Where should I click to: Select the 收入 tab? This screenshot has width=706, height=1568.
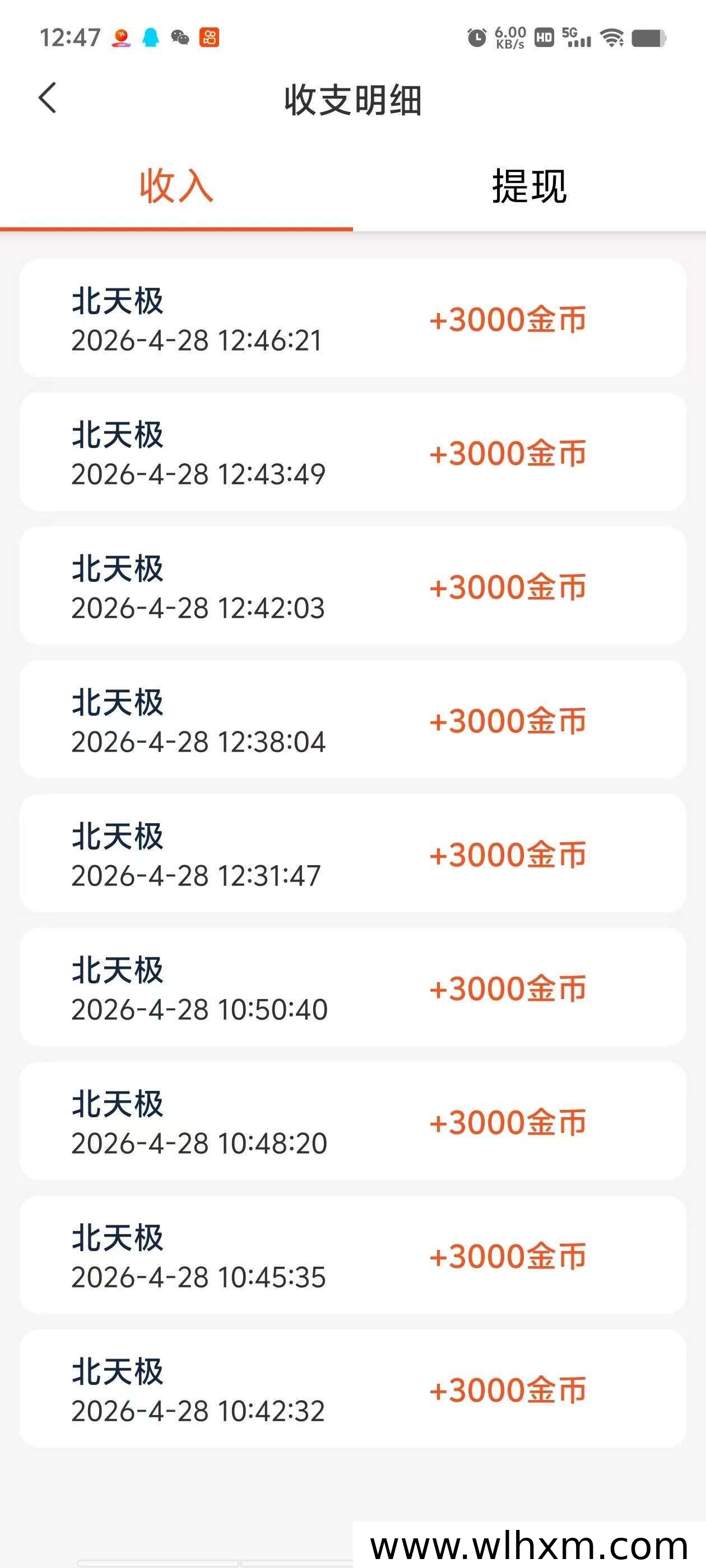click(x=176, y=186)
